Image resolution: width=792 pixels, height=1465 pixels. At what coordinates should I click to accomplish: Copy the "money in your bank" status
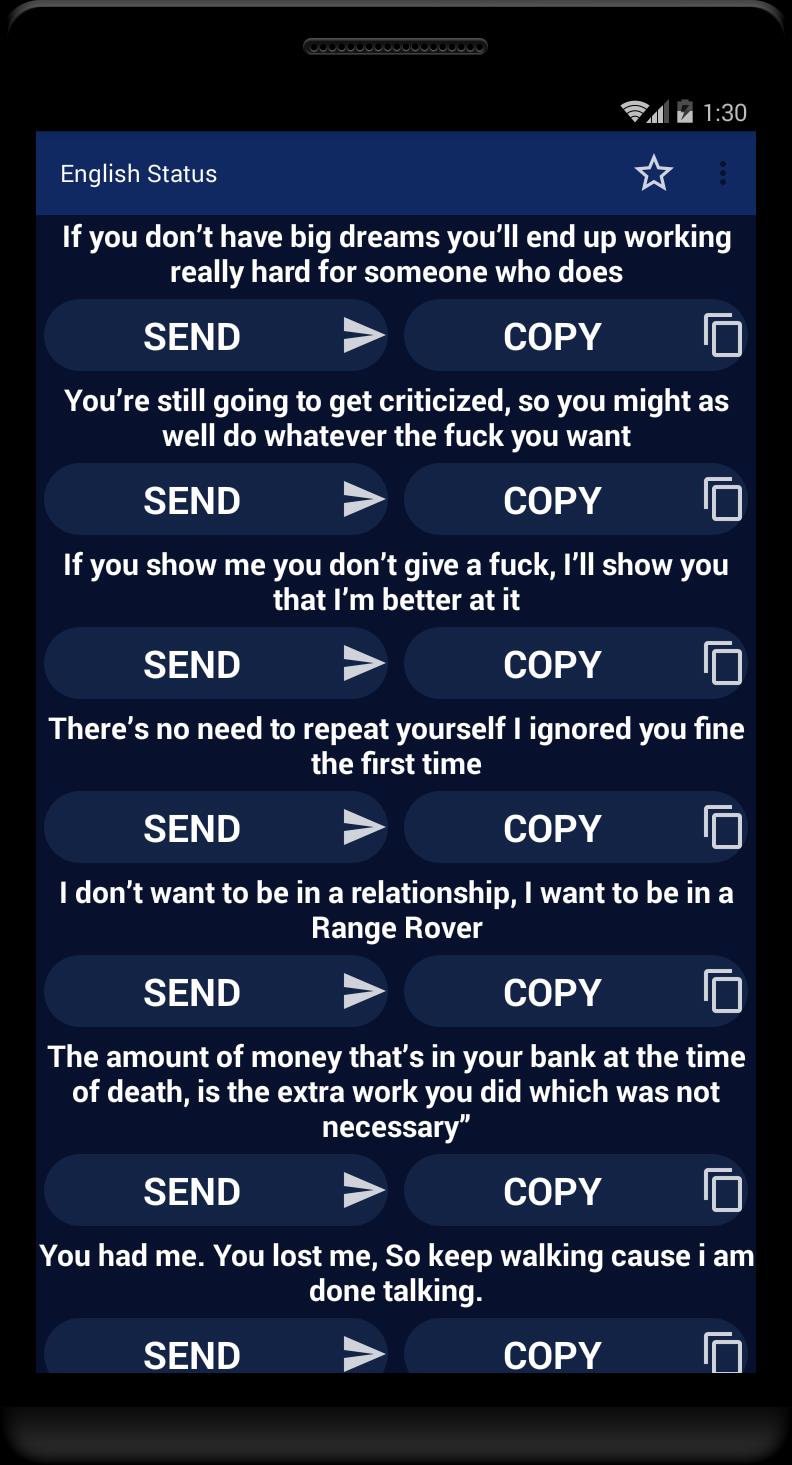coord(575,1191)
